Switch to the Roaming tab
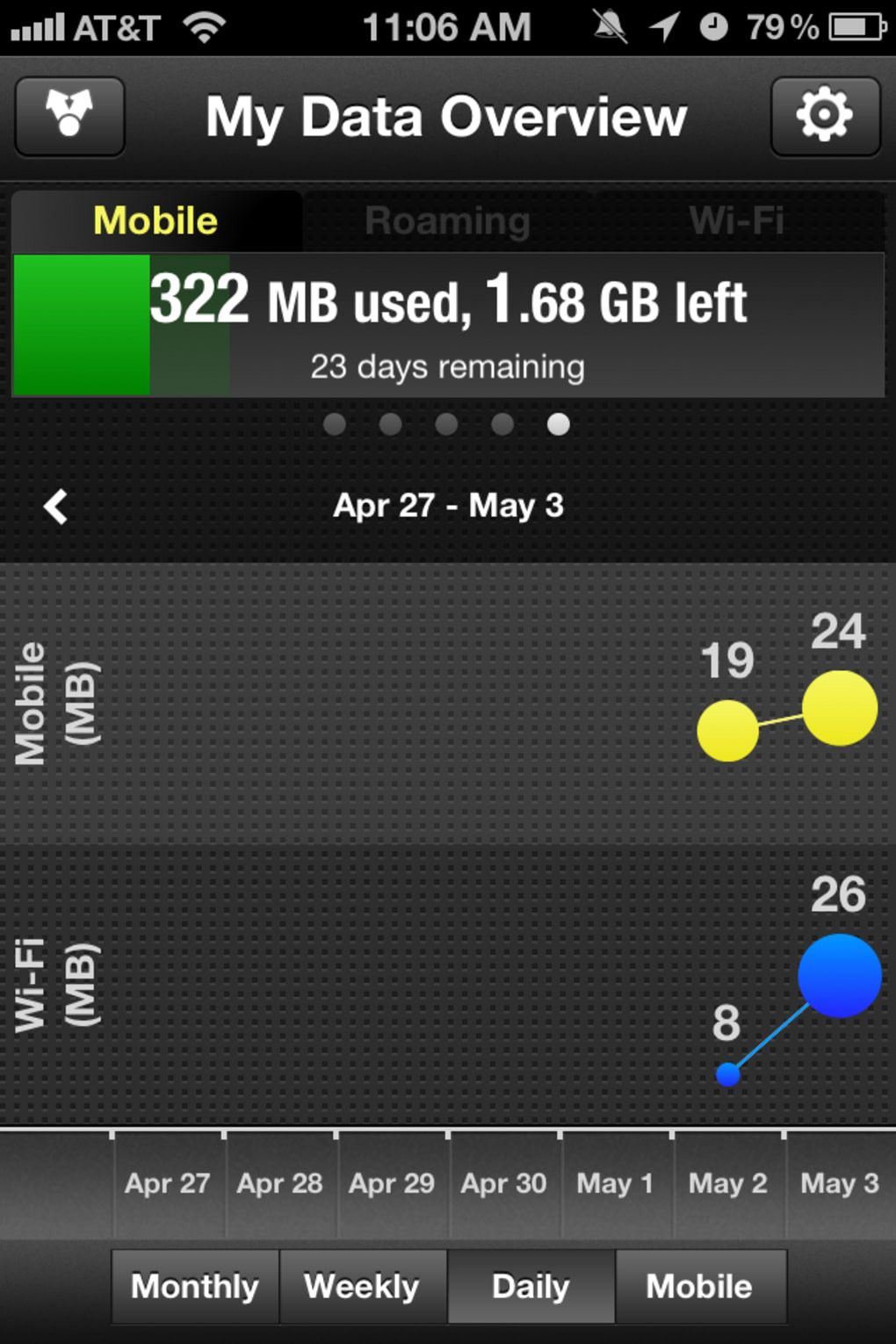This screenshot has width=896, height=1344. pyautogui.click(x=447, y=221)
